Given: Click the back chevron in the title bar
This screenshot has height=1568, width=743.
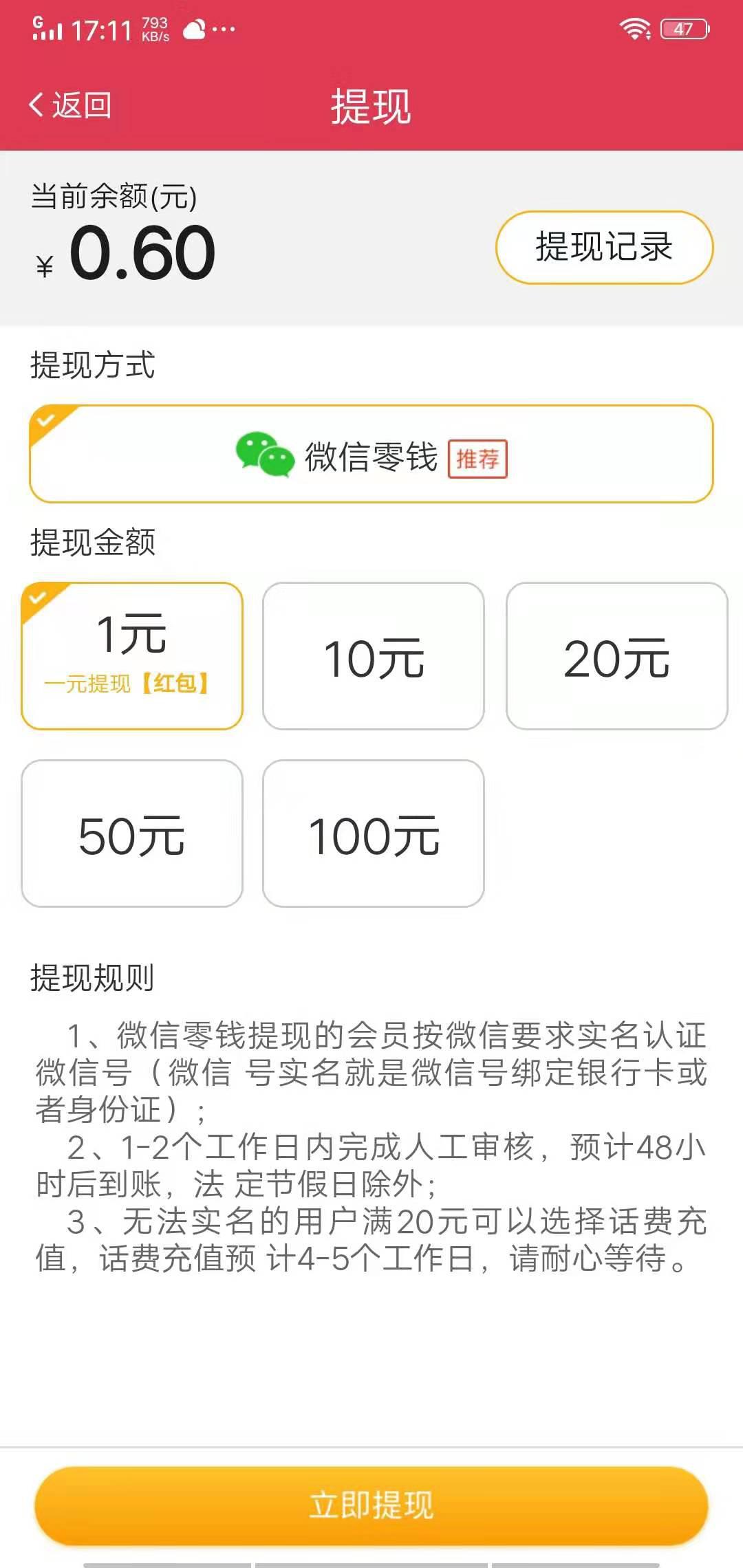Looking at the screenshot, I should 34,103.
